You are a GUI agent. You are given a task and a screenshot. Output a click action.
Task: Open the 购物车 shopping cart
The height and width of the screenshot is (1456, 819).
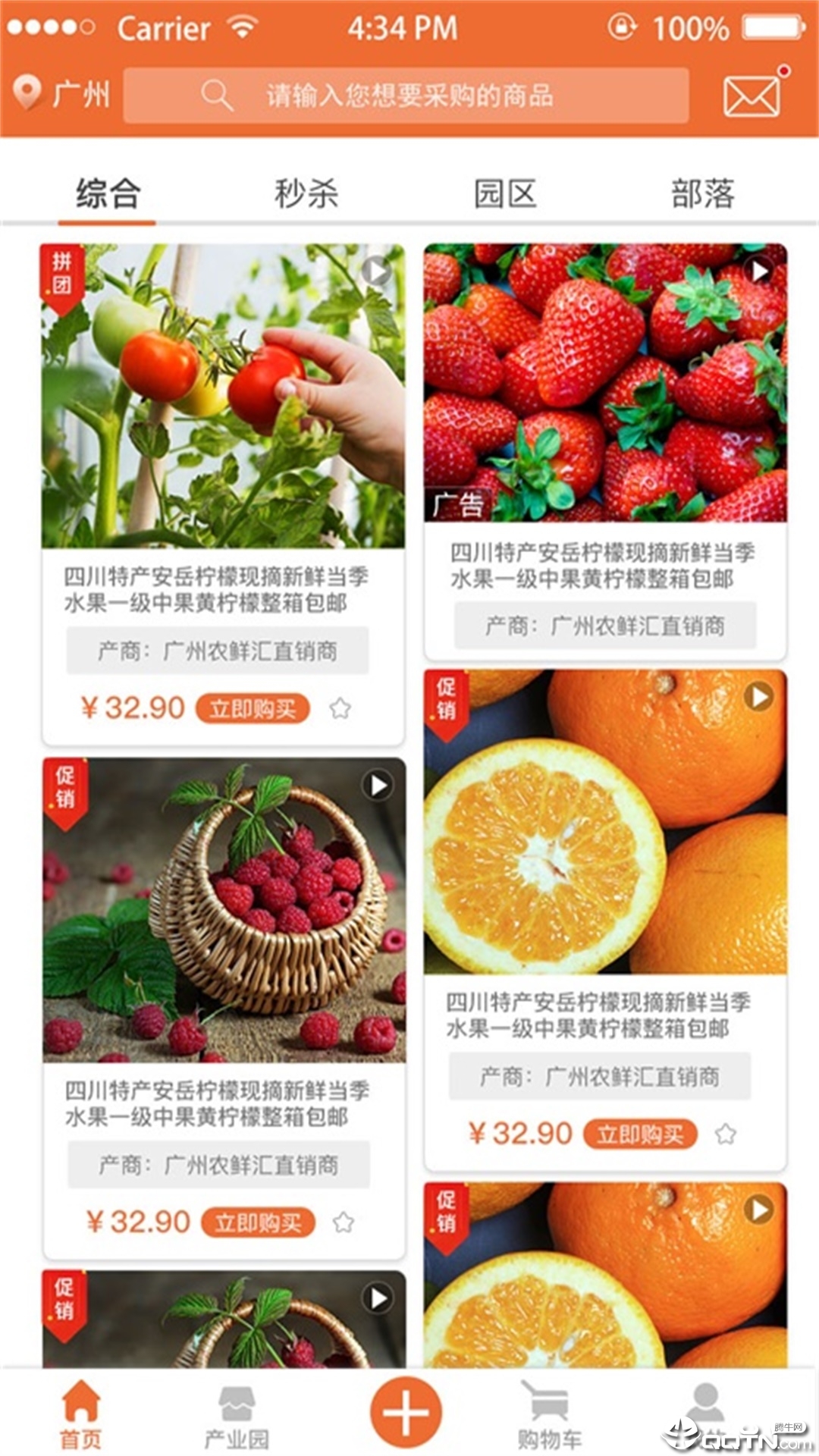tap(549, 1414)
